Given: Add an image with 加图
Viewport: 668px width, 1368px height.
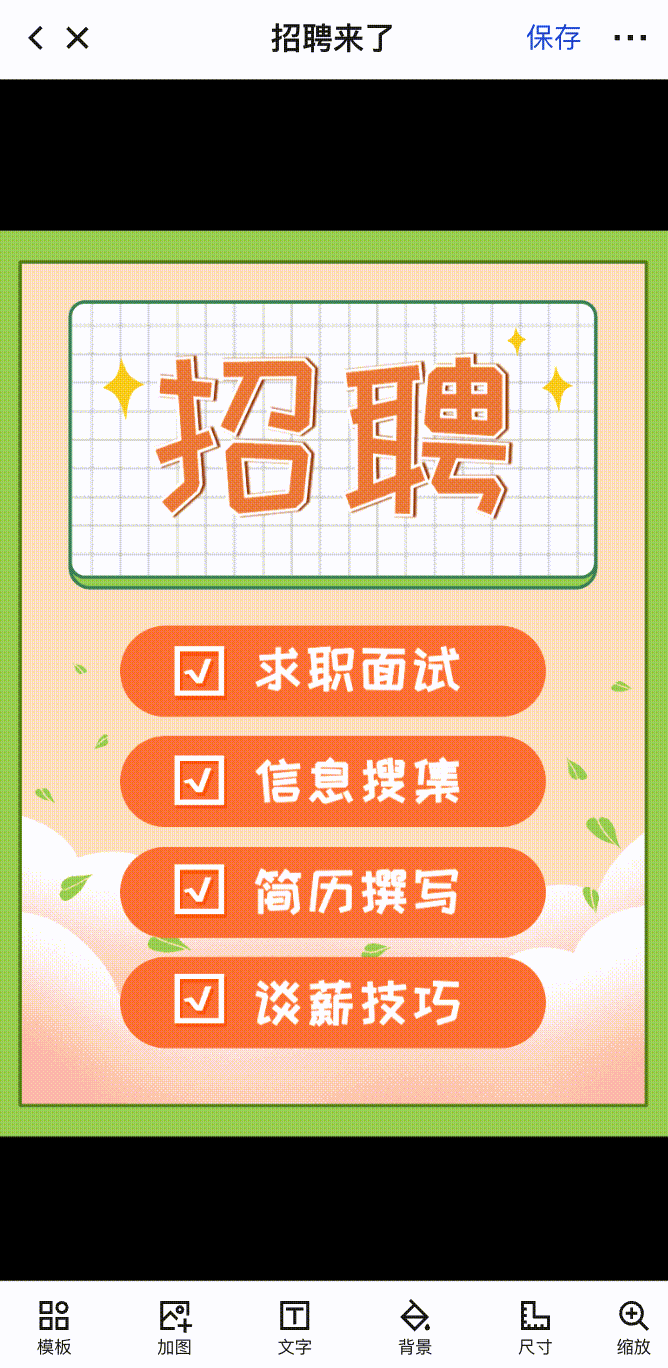Looking at the screenshot, I should pos(174,1327).
